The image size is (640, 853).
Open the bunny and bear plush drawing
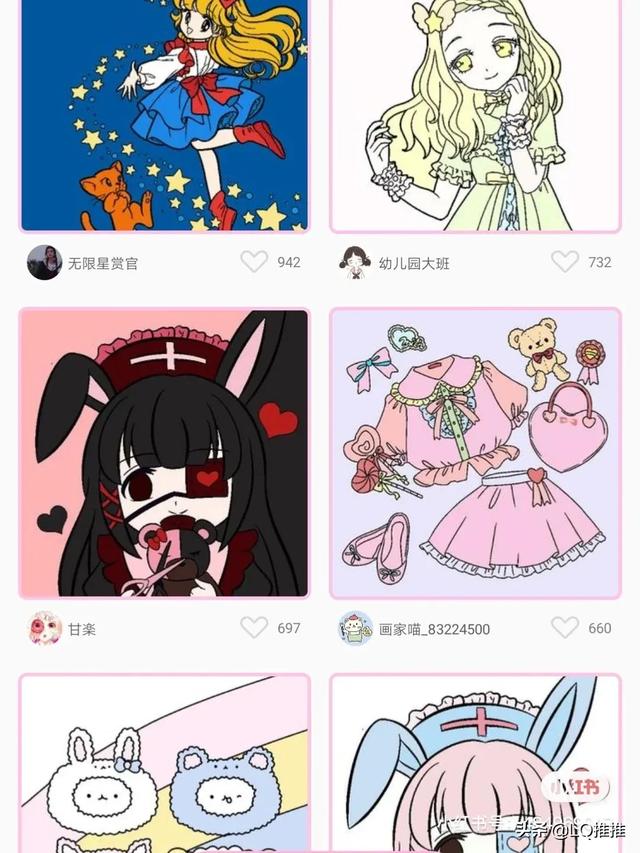[x=164, y=765]
